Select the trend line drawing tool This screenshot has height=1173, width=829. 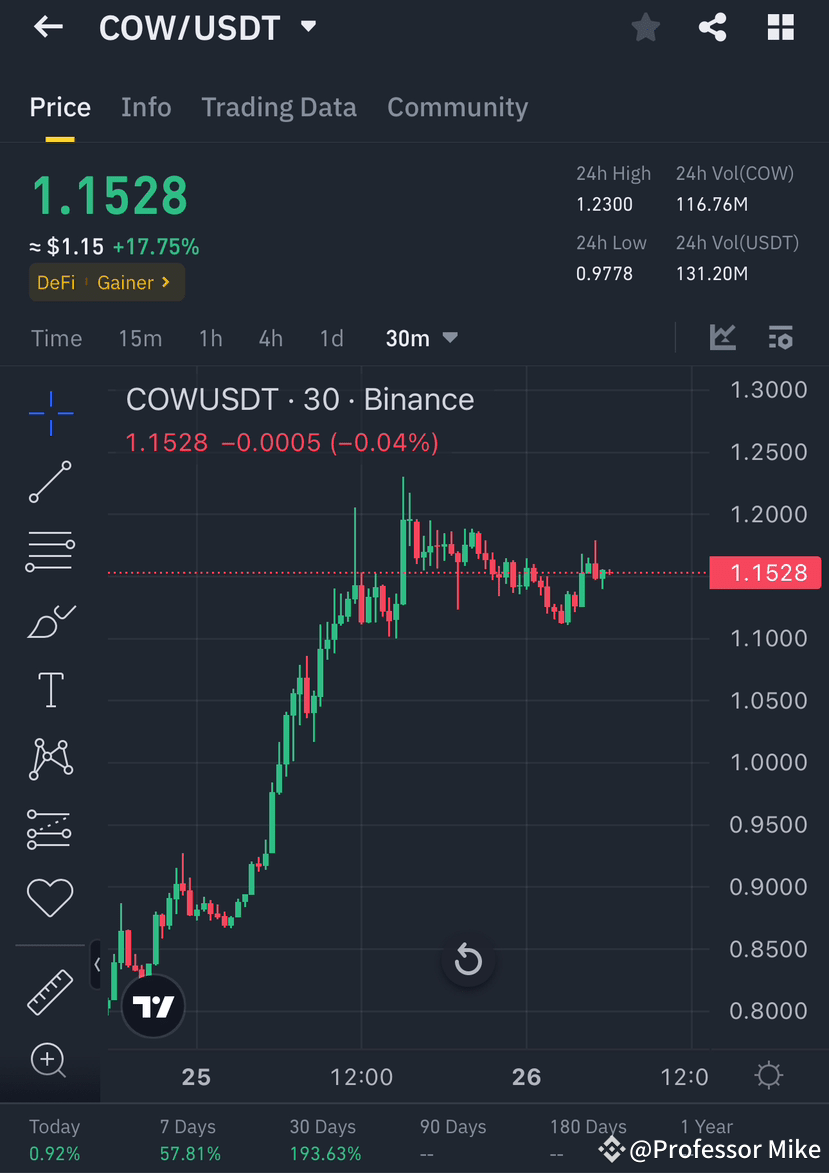point(50,483)
